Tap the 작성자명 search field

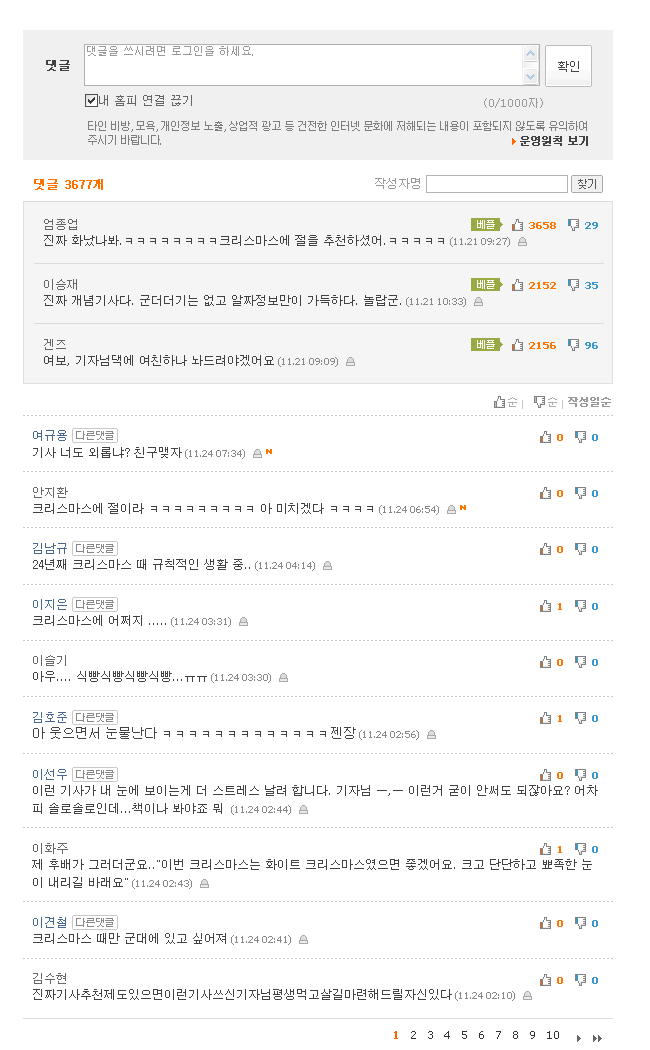click(497, 184)
